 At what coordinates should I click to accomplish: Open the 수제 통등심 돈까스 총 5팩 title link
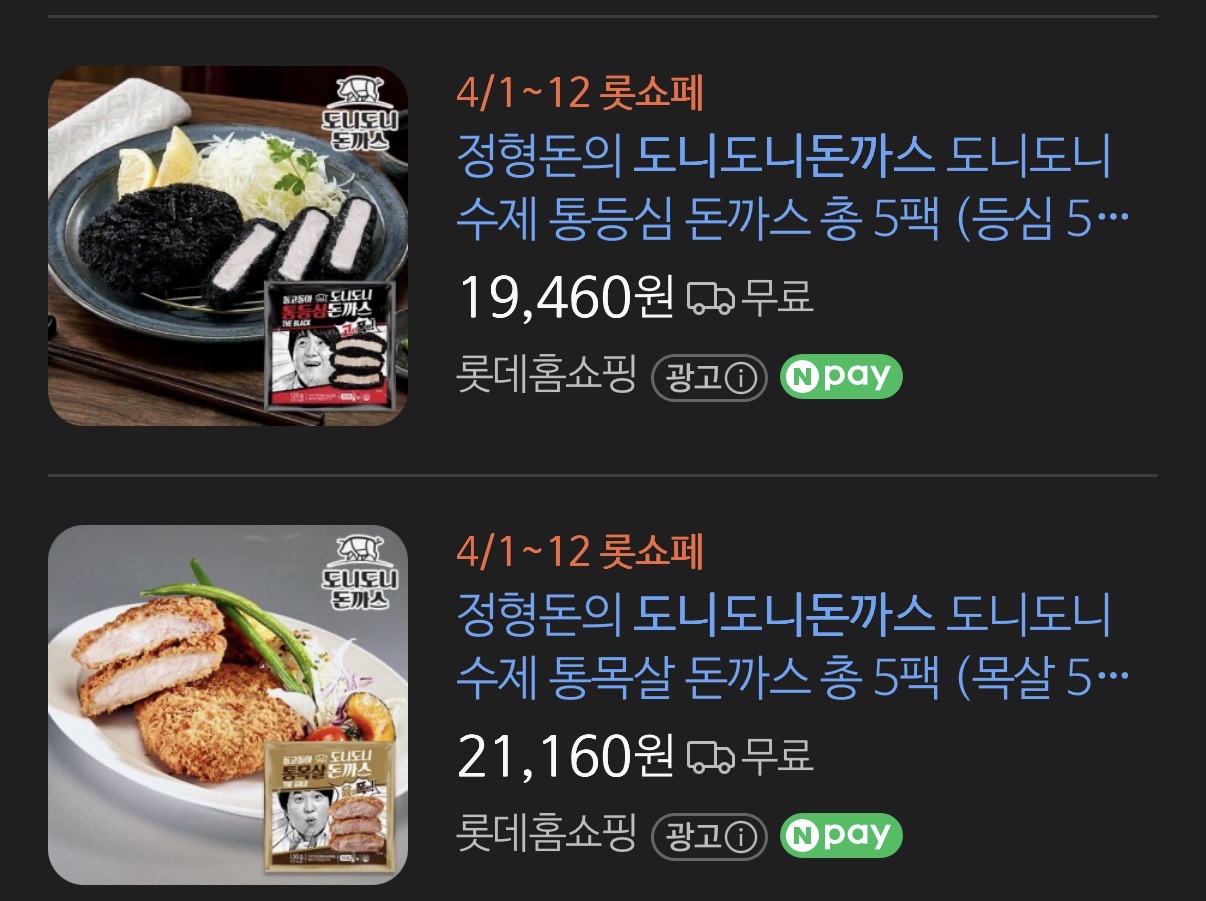click(785, 191)
